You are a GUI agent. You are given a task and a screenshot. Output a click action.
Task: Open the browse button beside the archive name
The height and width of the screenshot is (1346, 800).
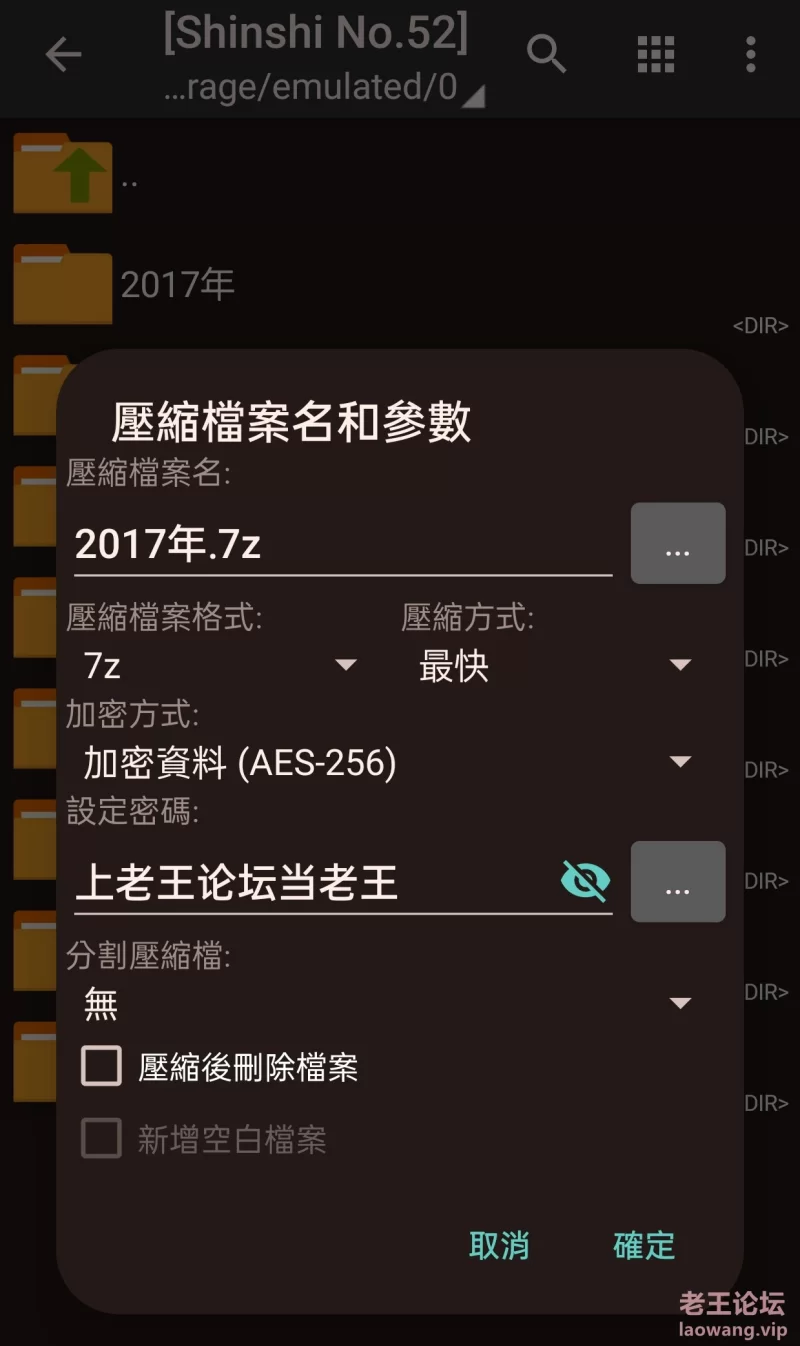pos(678,543)
